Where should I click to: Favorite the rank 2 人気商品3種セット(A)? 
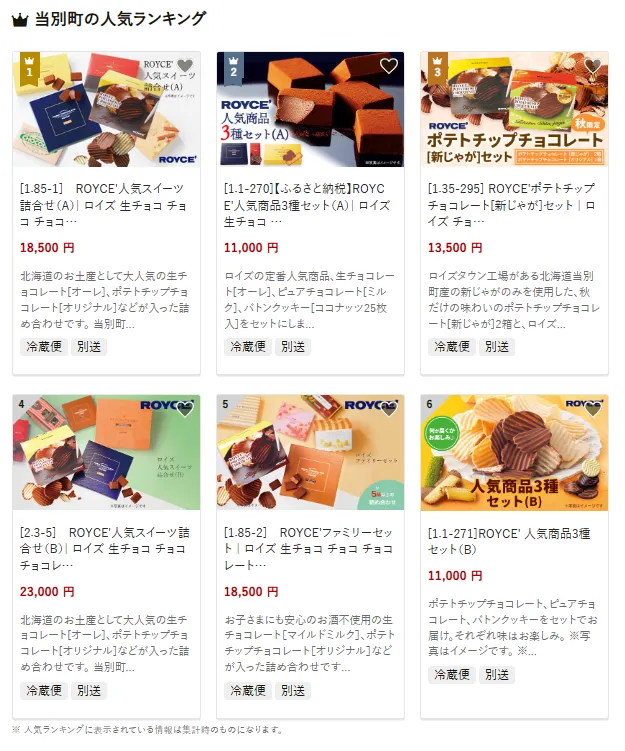click(389, 67)
